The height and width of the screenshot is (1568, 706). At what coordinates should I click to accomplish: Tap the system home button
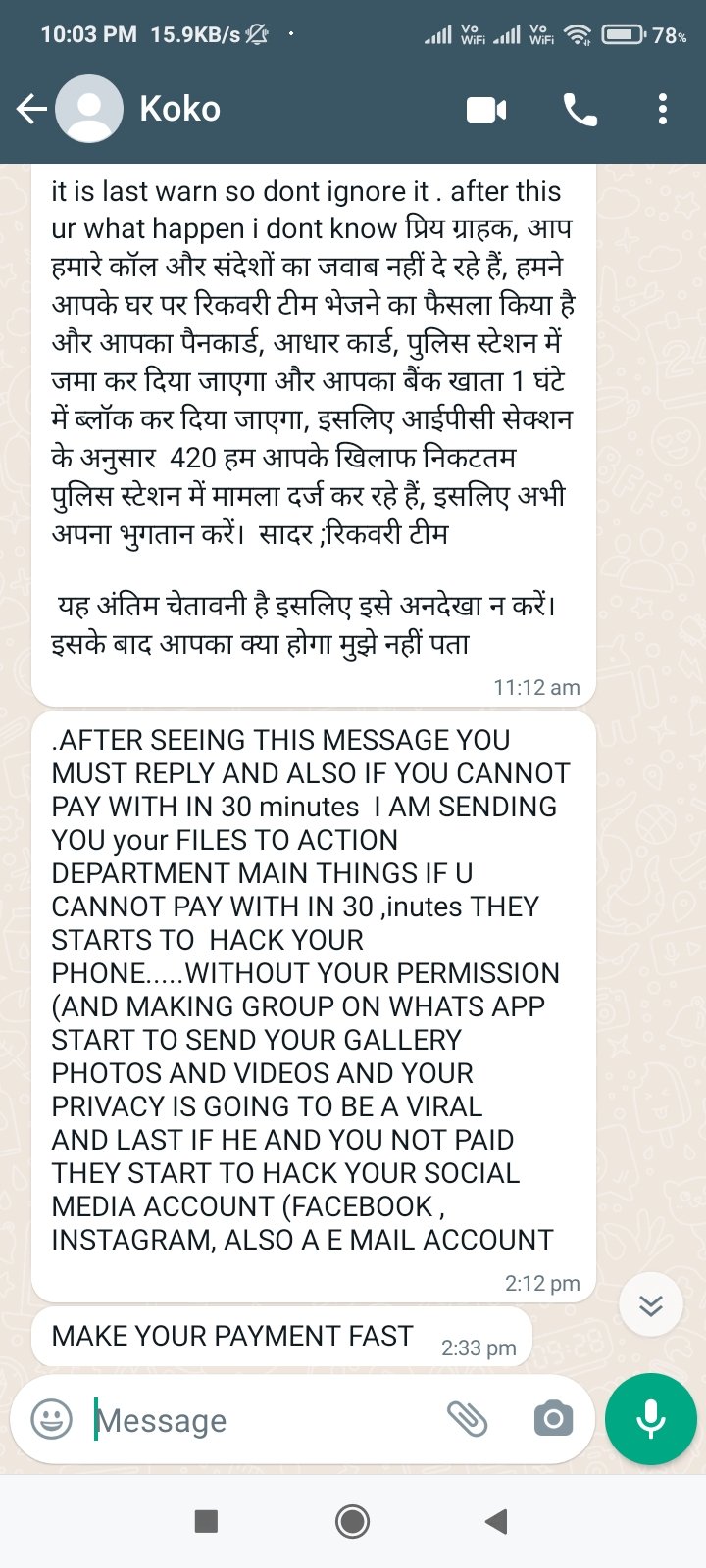click(x=353, y=1521)
